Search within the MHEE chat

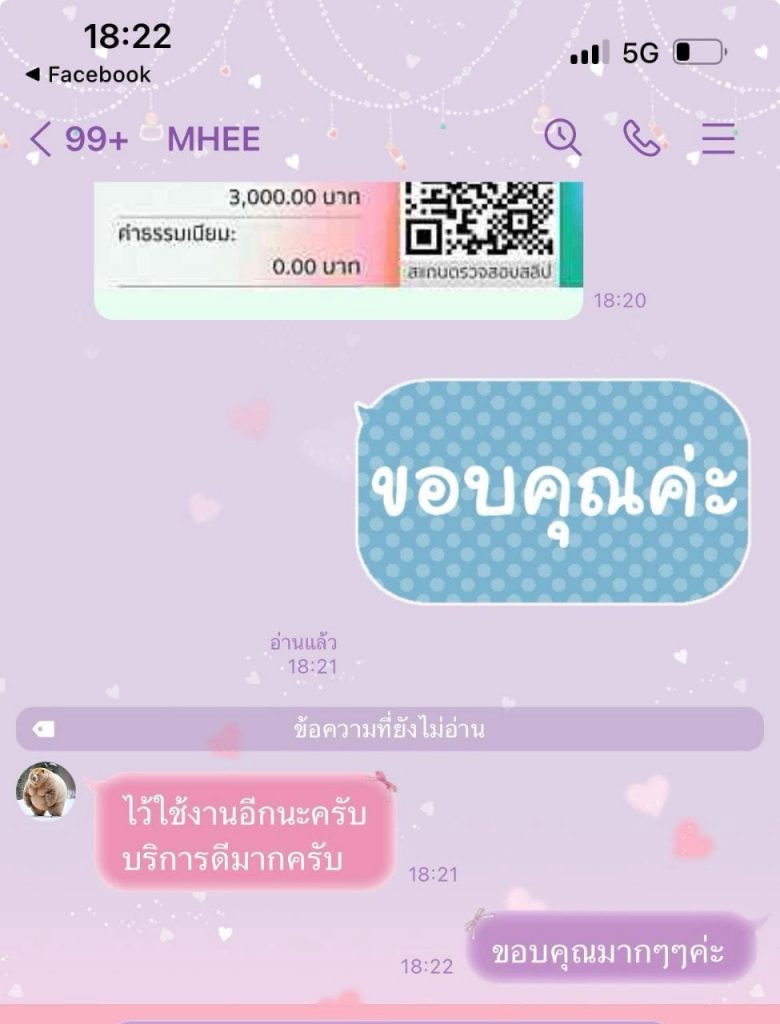point(562,138)
